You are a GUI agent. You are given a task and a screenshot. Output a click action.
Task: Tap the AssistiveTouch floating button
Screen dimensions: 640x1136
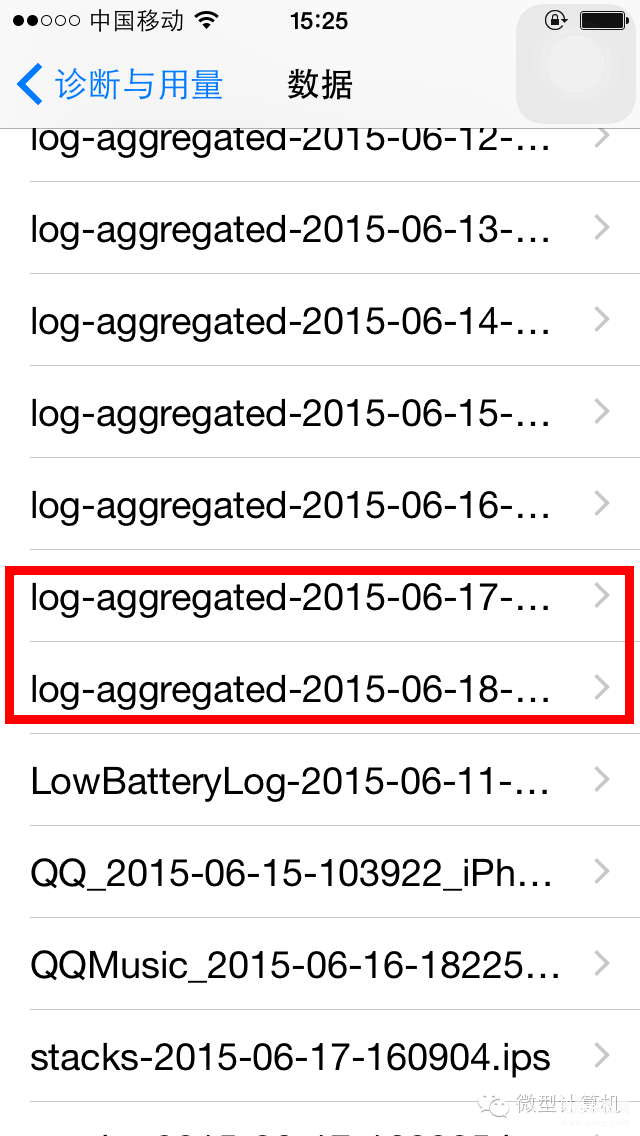[x=576, y=64]
